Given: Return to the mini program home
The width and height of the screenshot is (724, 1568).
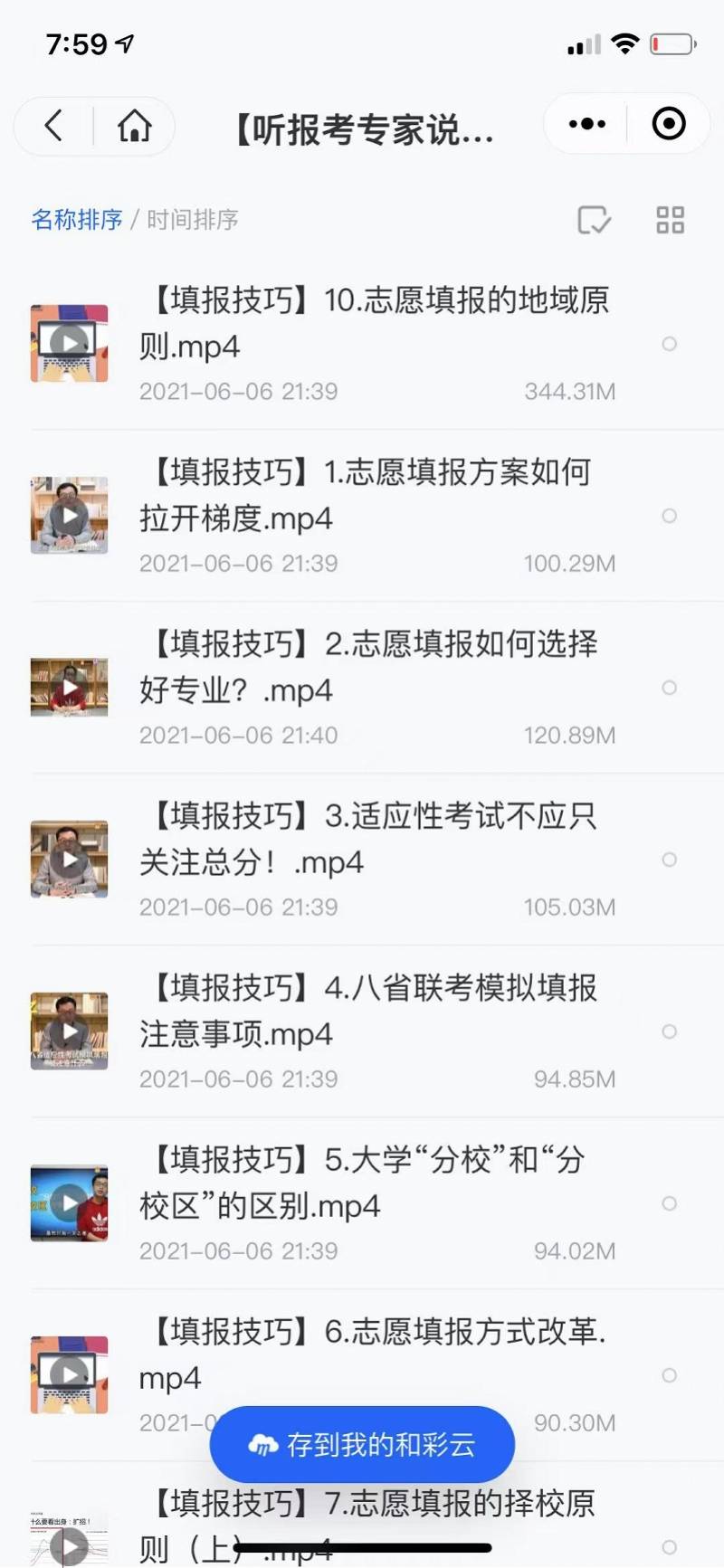Looking at the screenshot, I should pos(134,126).
